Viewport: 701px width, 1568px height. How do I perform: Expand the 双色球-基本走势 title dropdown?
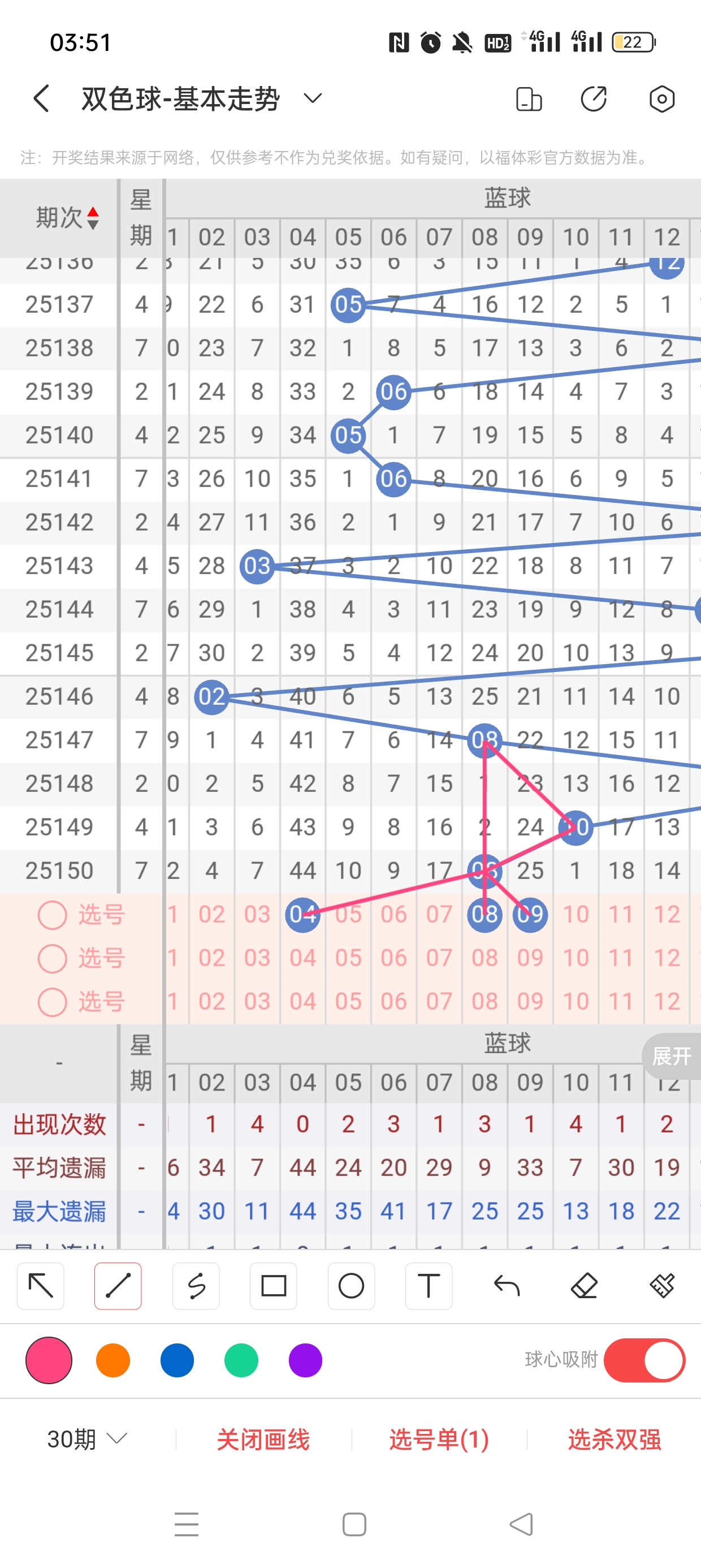312,98
